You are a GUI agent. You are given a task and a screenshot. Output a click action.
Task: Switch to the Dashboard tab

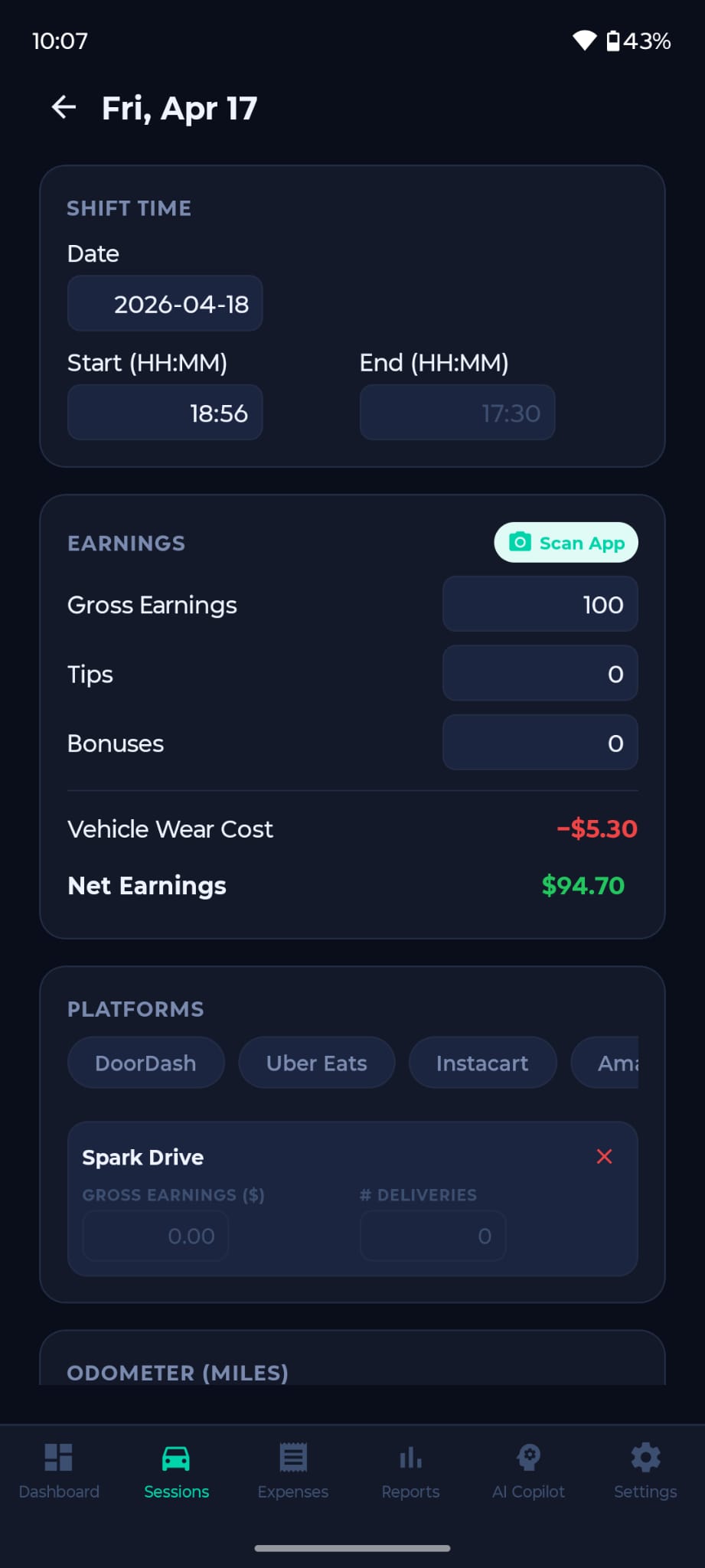59,1470
